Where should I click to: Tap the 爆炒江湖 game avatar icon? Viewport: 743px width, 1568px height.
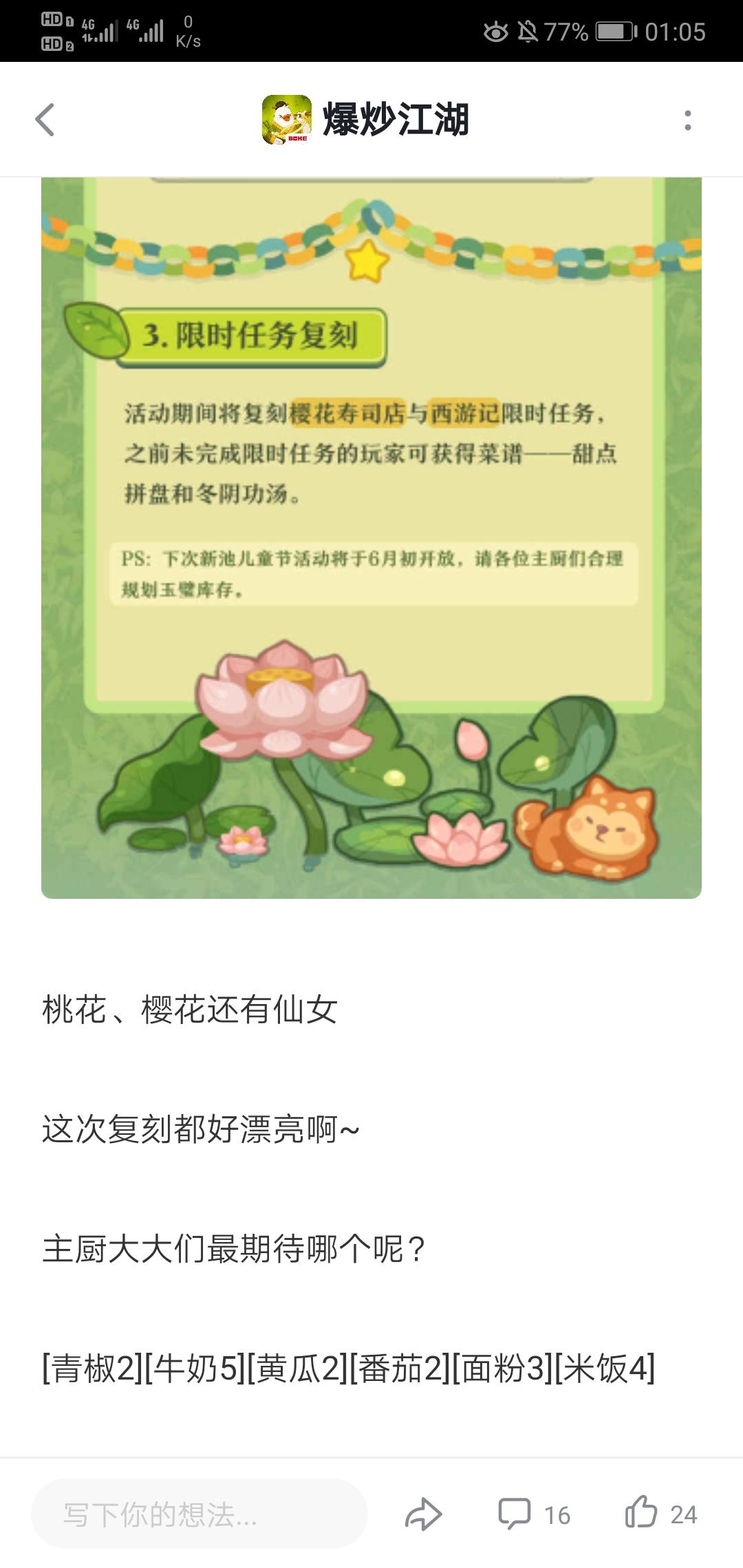284,119
